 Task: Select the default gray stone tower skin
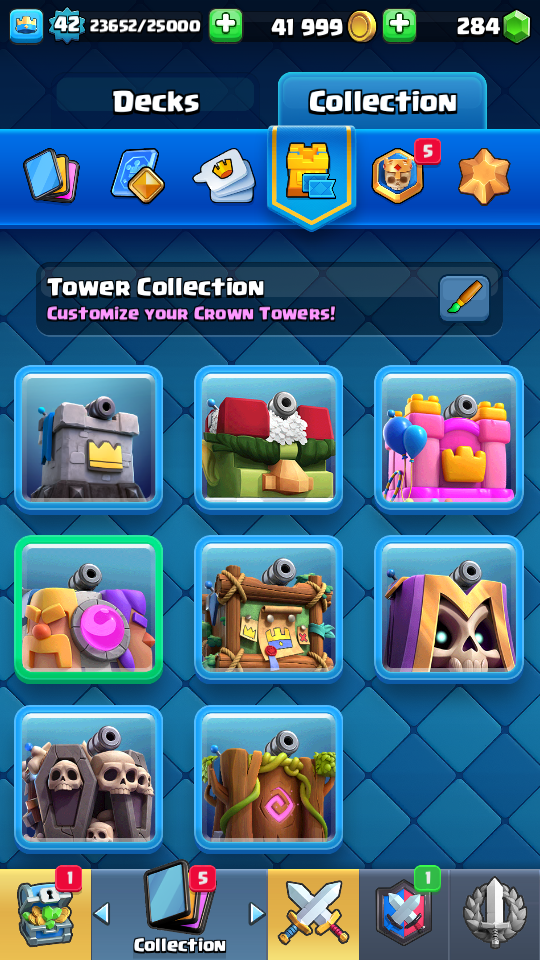(x=89, y=438)
